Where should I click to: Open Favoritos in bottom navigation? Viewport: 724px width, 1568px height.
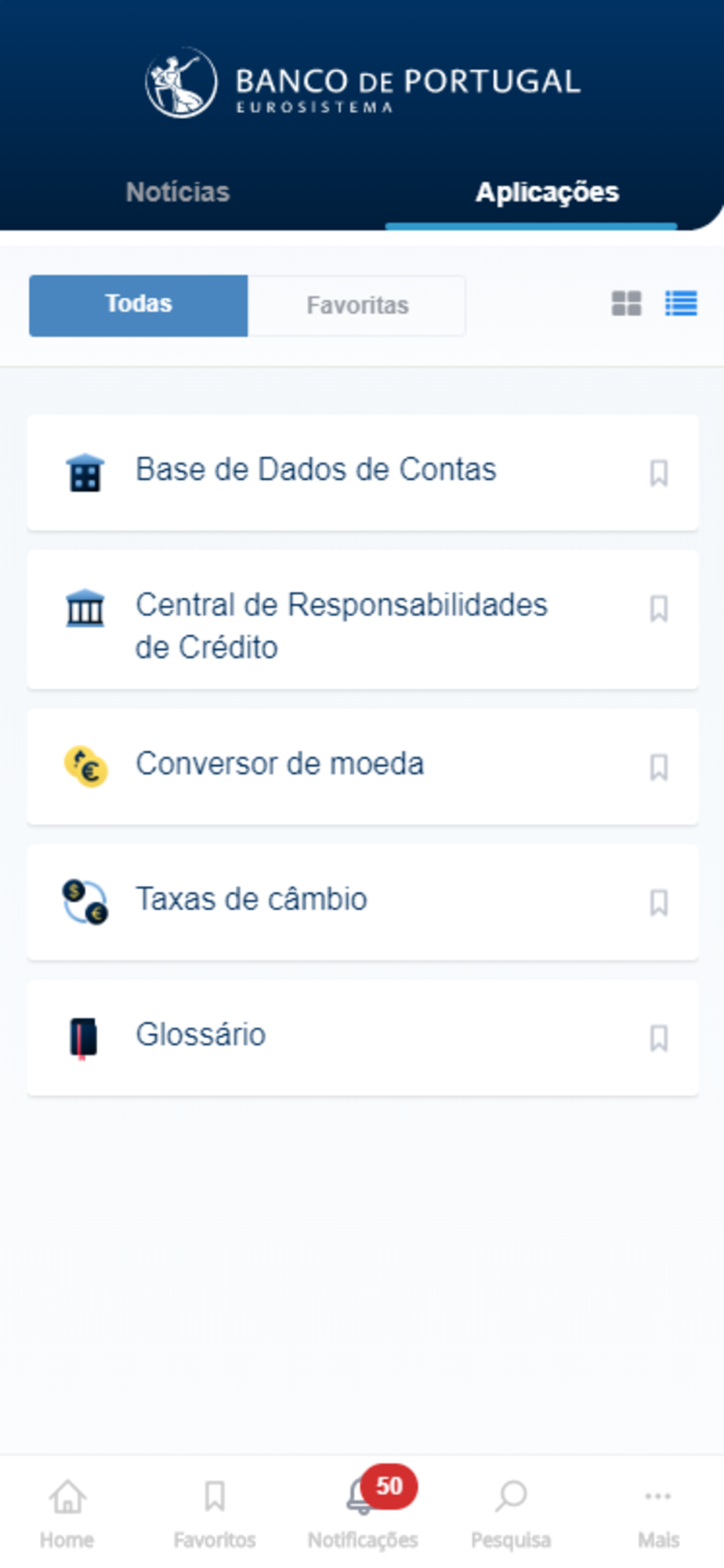click(215, 1513)
